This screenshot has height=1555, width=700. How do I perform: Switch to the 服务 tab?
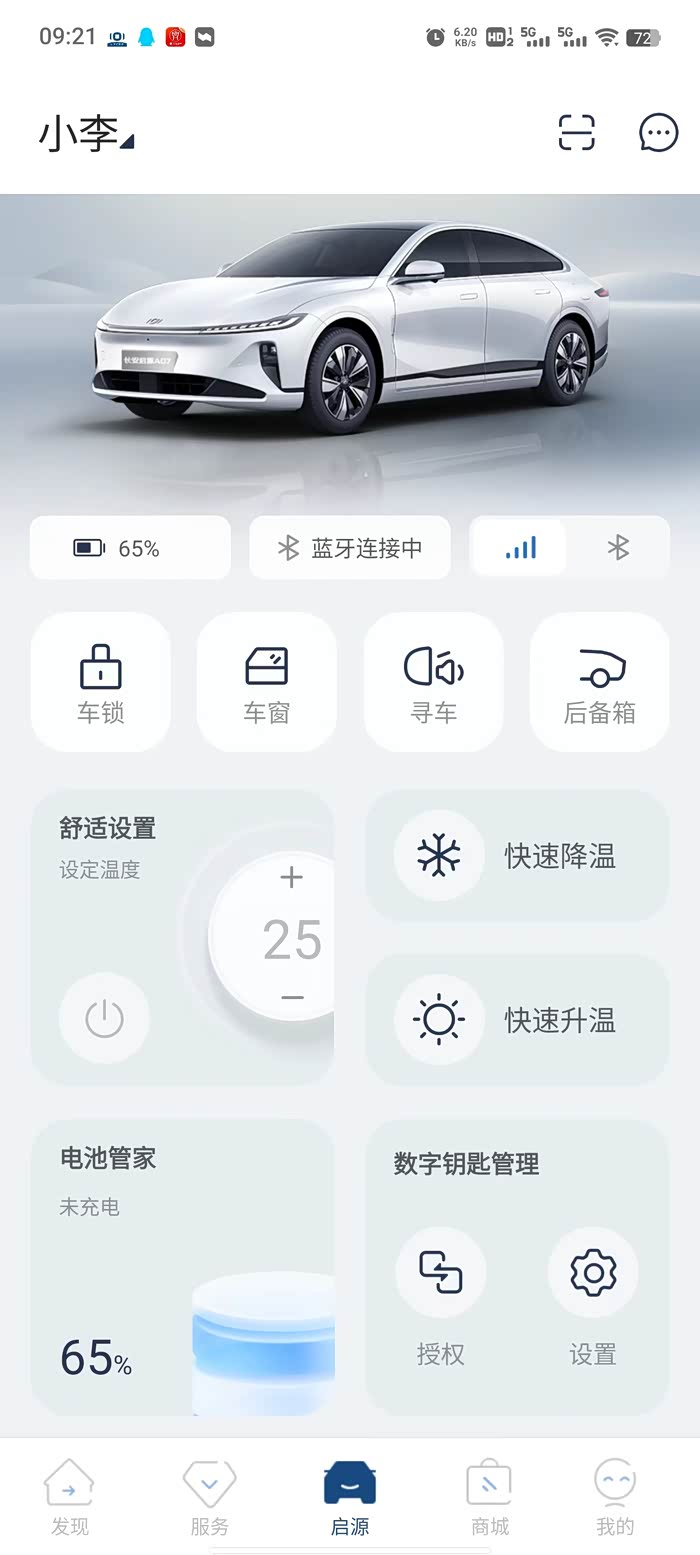pyautogui.click(x=210, y=1497)
